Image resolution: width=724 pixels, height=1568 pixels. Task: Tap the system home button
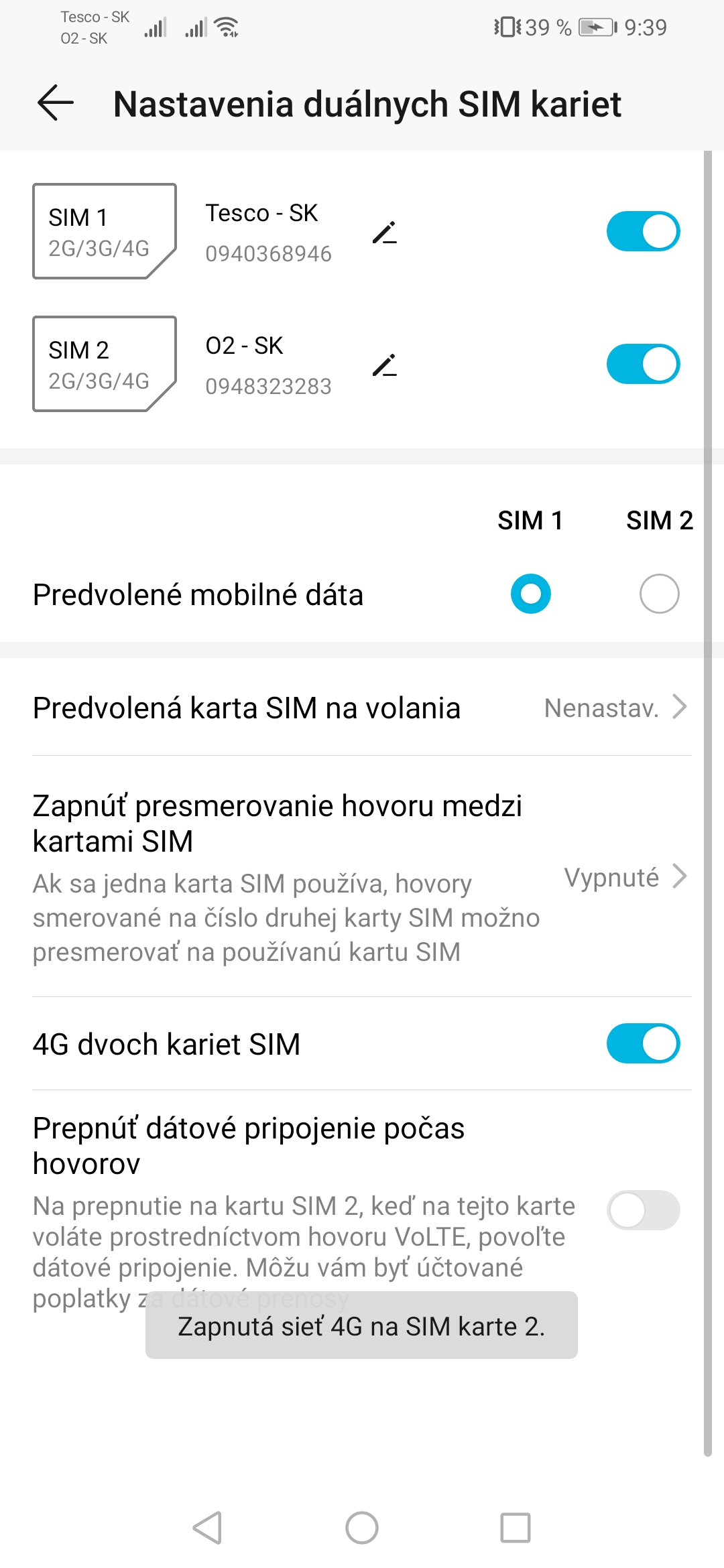tap(362, 1528)
